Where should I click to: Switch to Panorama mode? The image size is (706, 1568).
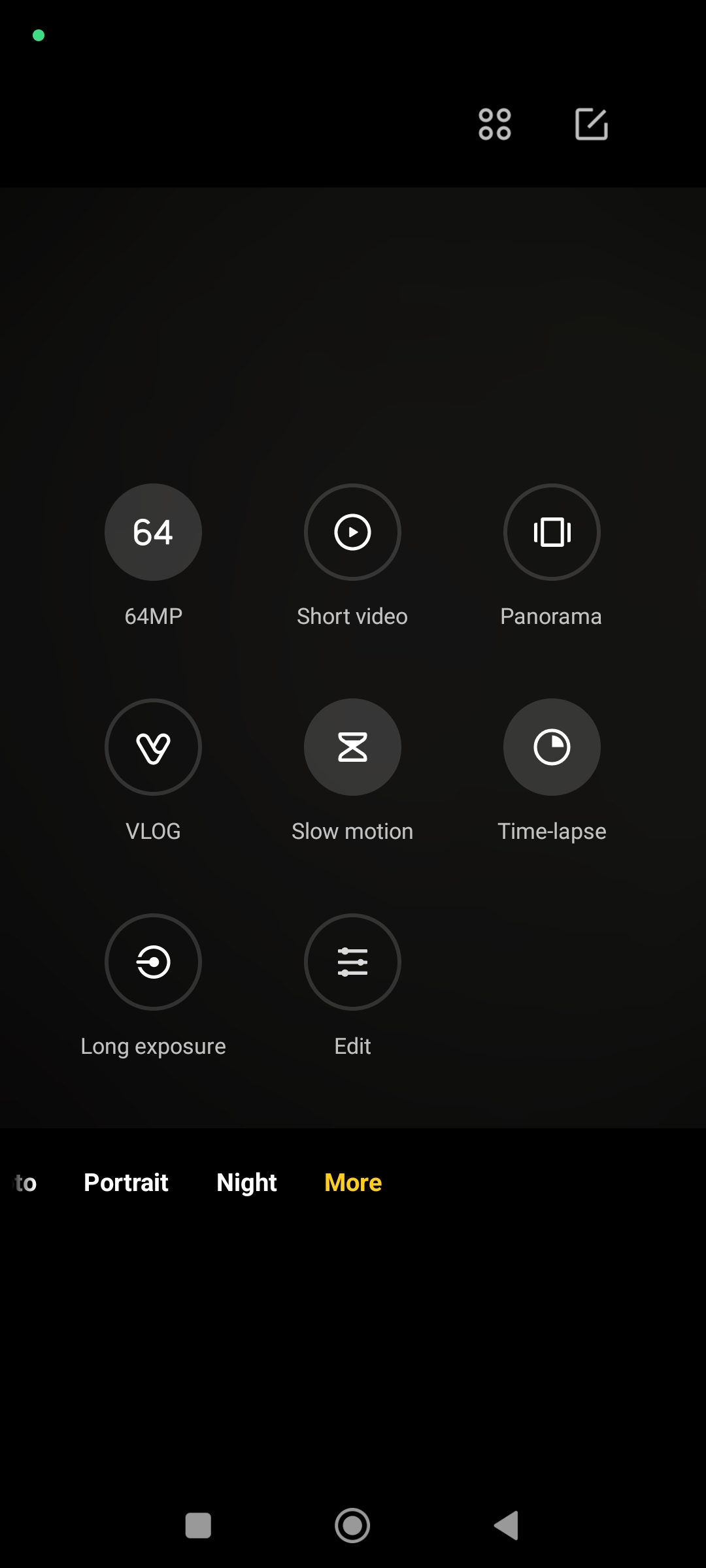pos(552,532)
